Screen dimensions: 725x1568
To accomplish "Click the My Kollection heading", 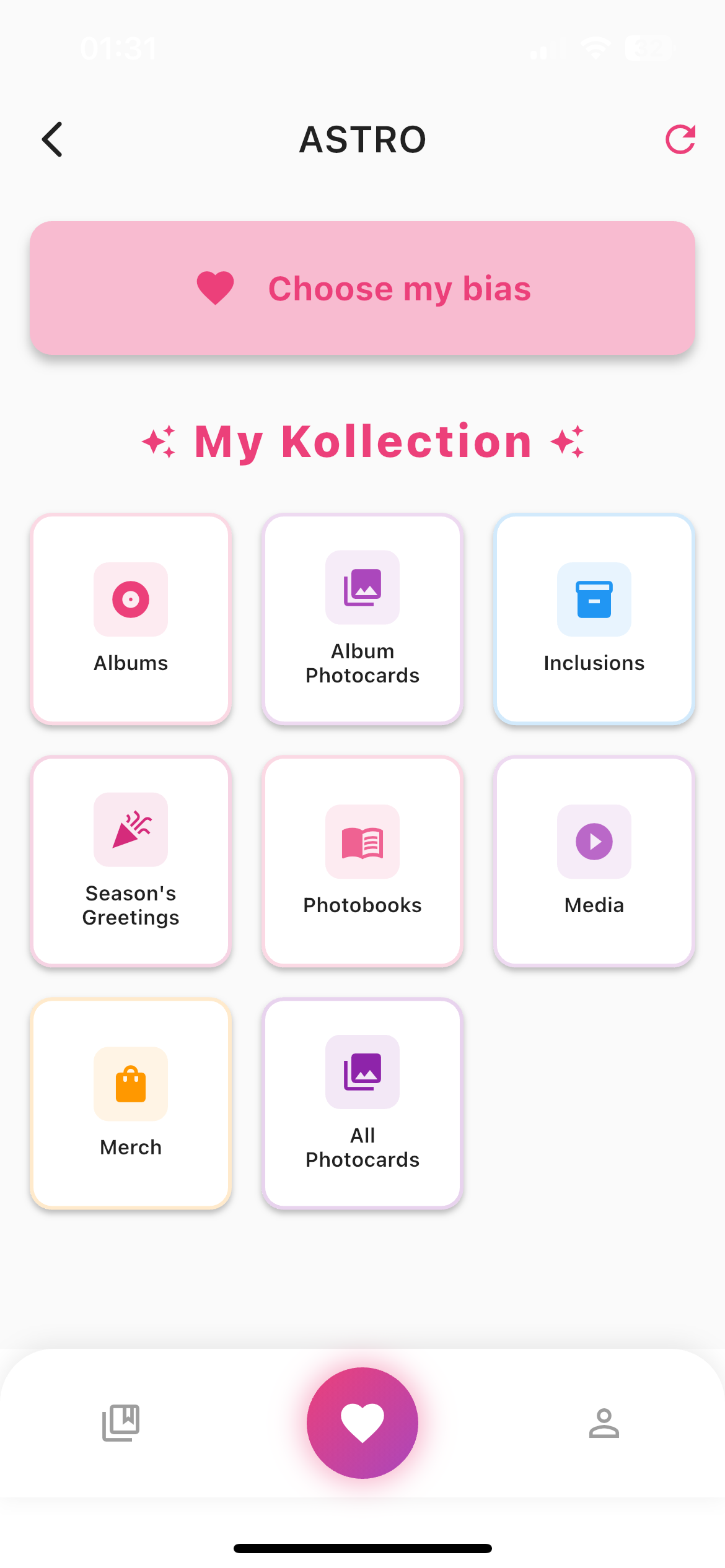I will 362,441.
